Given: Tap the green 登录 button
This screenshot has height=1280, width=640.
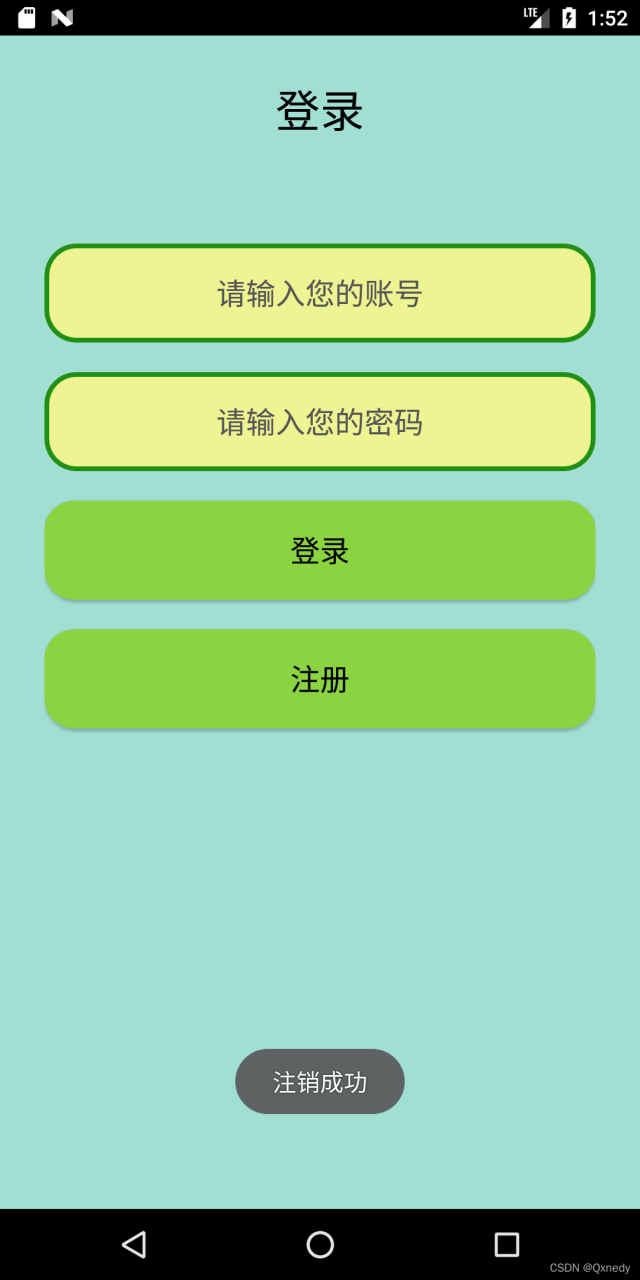Looking at the screenshot, I should click(x=320, y=550).
